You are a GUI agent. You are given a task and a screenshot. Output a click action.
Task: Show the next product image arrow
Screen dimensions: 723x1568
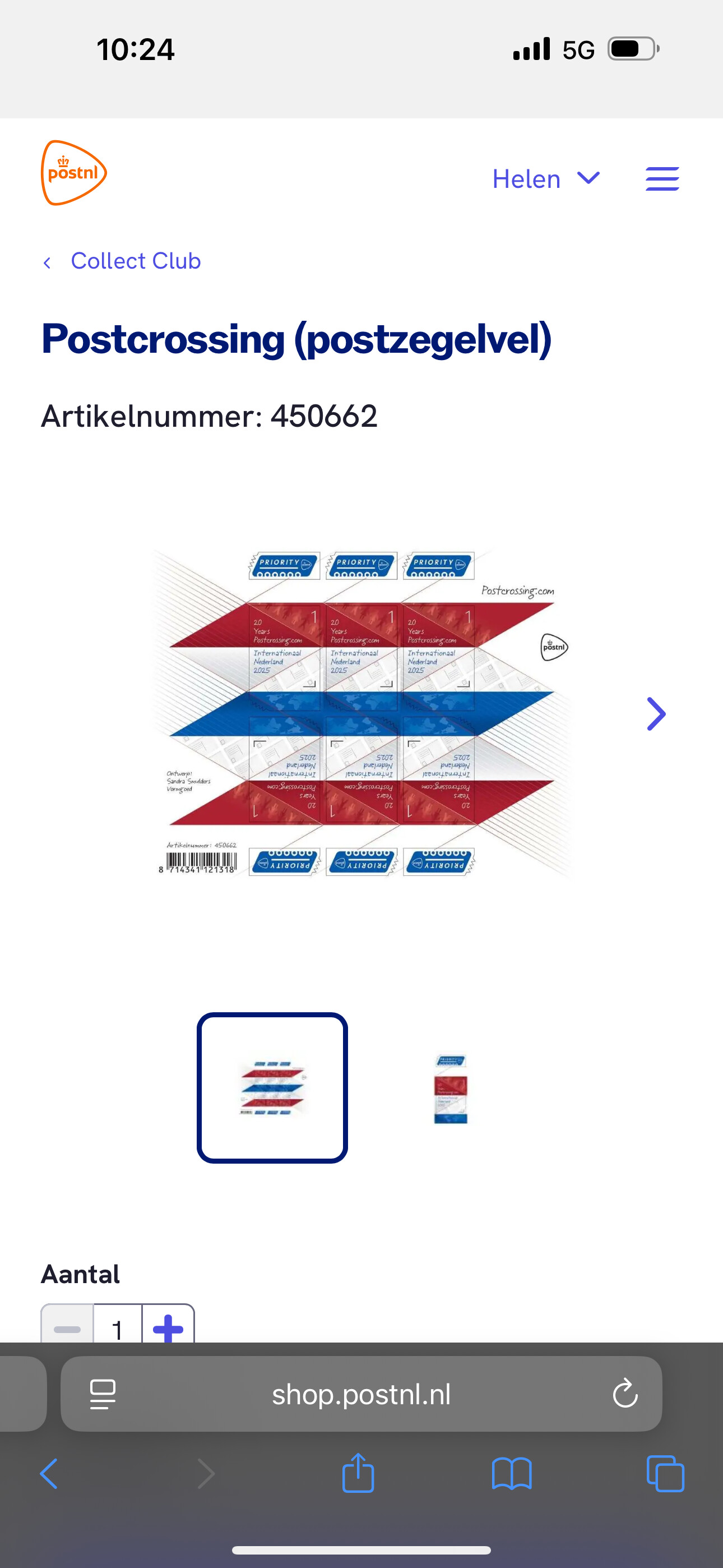coord(655,714)
